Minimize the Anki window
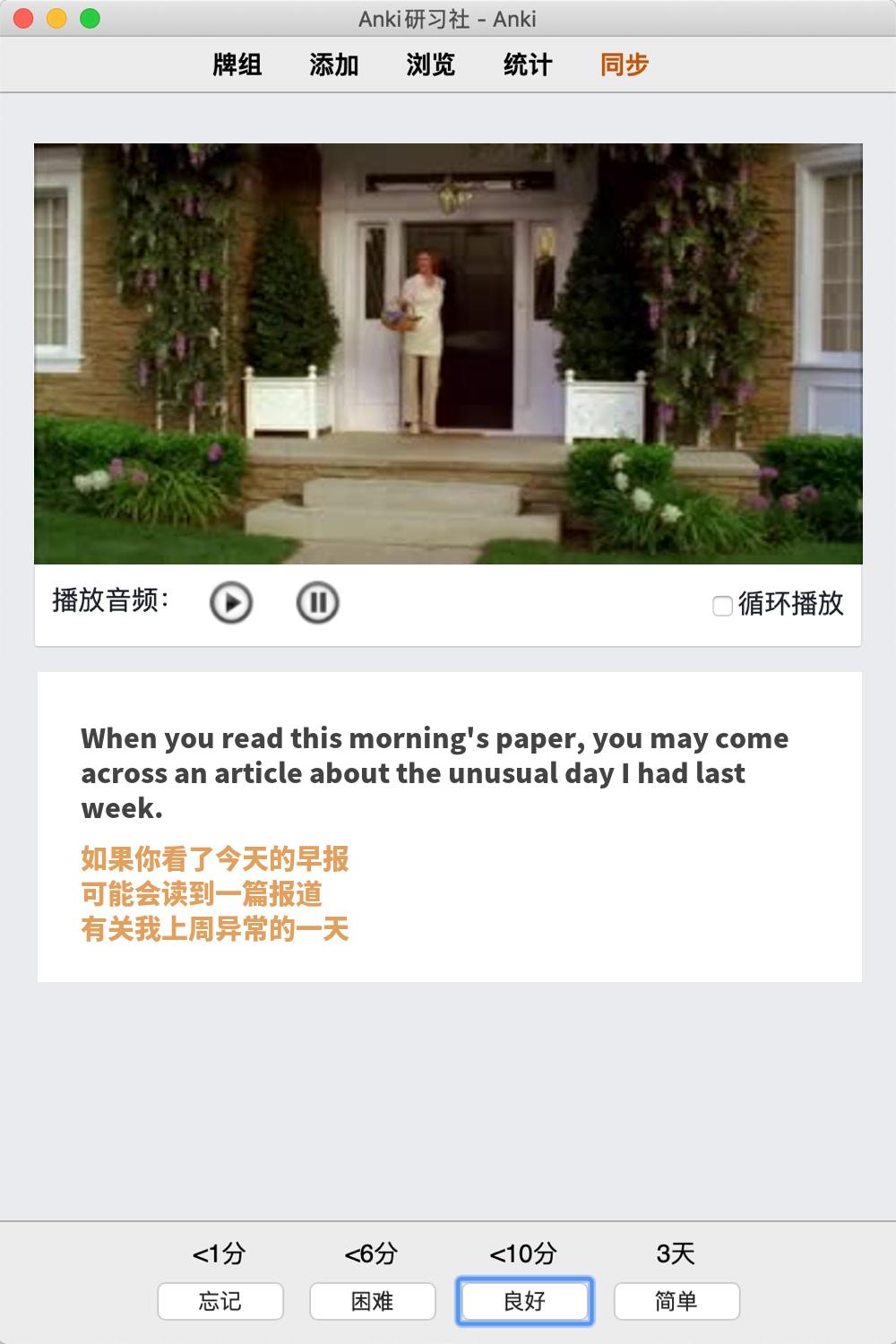The height and width of the screenshot is (1344, 896). (x=56, y=18)
